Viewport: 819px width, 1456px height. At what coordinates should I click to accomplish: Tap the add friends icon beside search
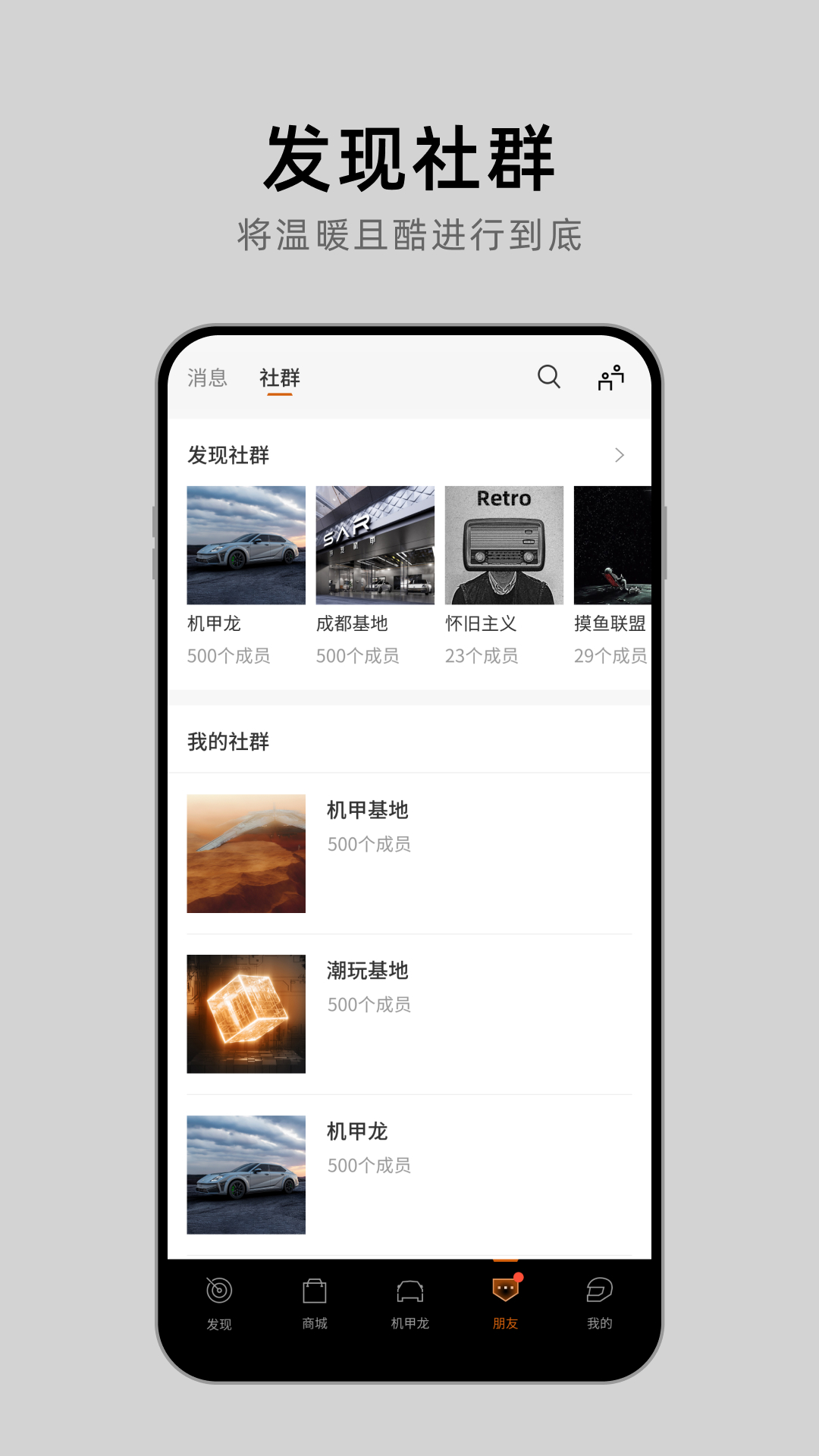[611, 377]
